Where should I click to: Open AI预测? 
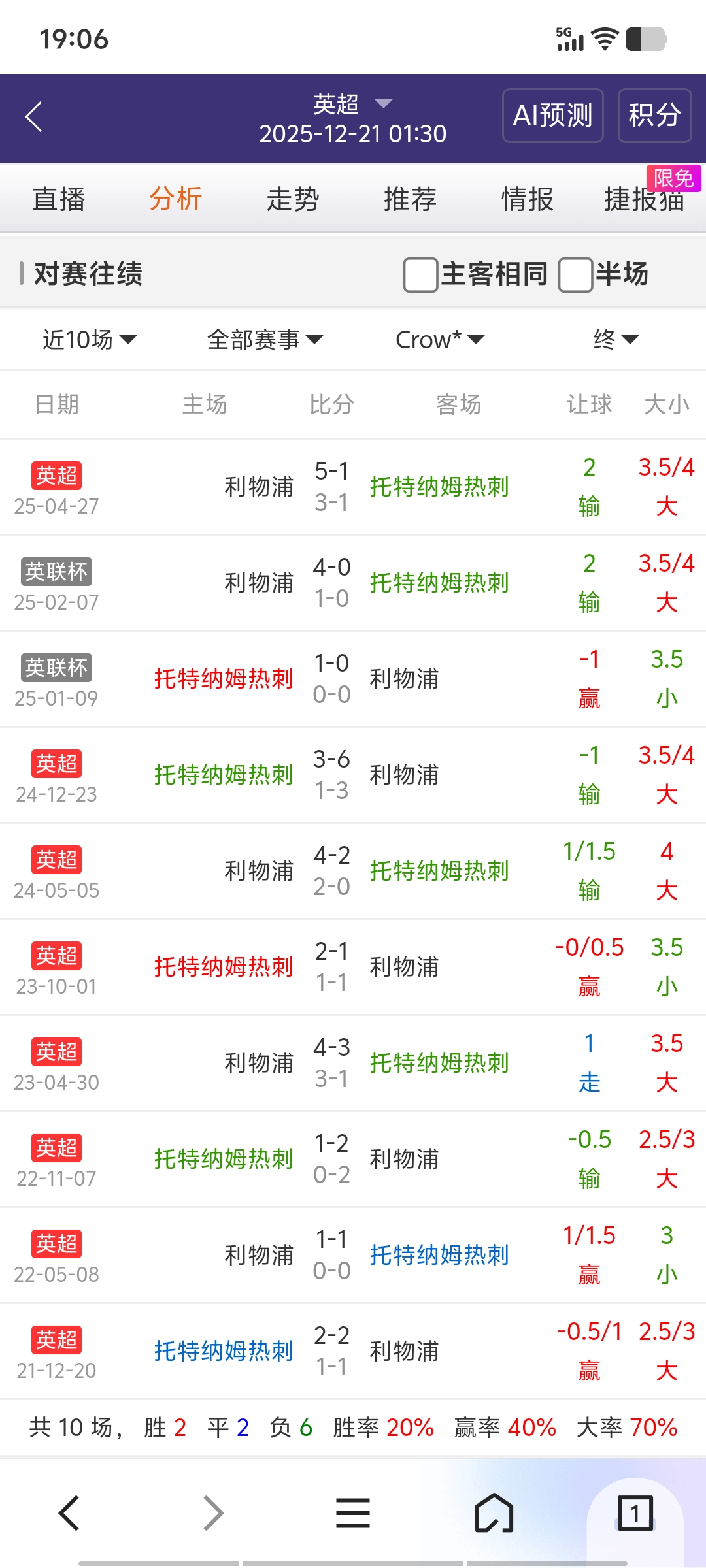(552, 116)
